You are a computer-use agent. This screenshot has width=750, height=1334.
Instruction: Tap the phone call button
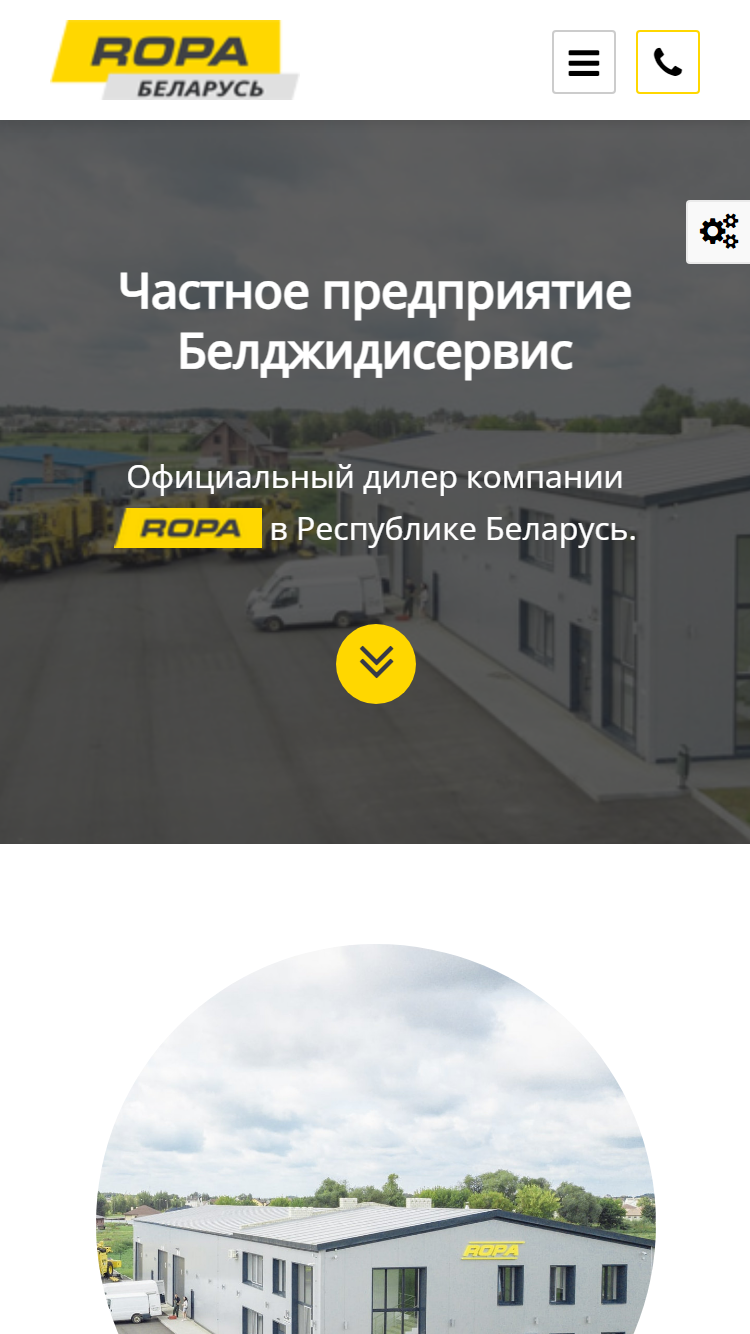pos(668,62)
